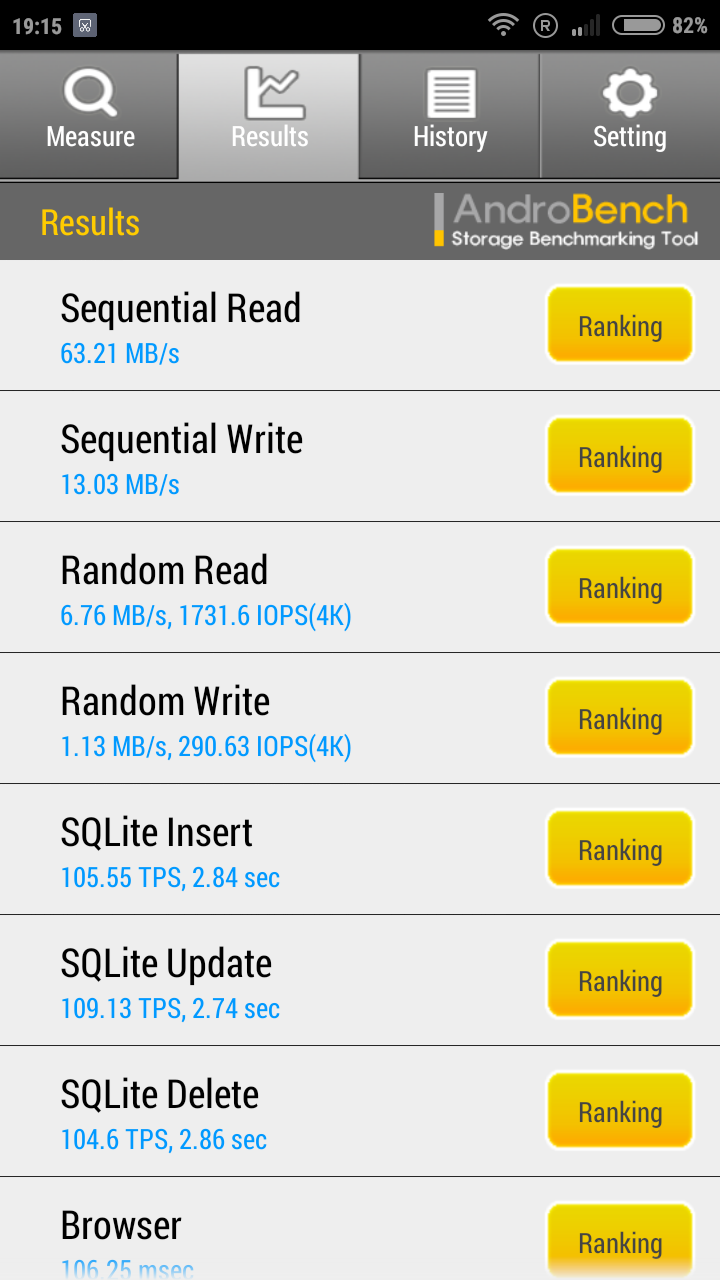
Task: View Ranking for Sequential Read
Action: pos(620,325)
